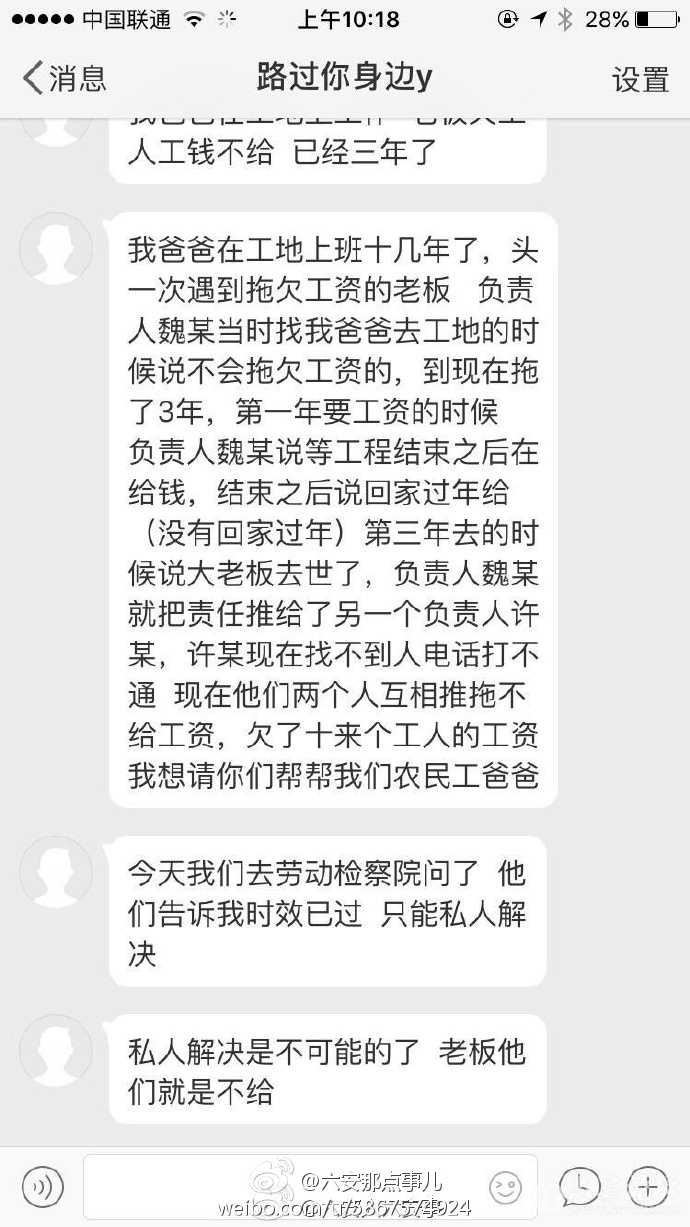Image resolution: width=690 pixels, height=1227 pixels.
Task: Tap the avatar next to 我爸爸在工地上班 message
Action: (56, 248)
